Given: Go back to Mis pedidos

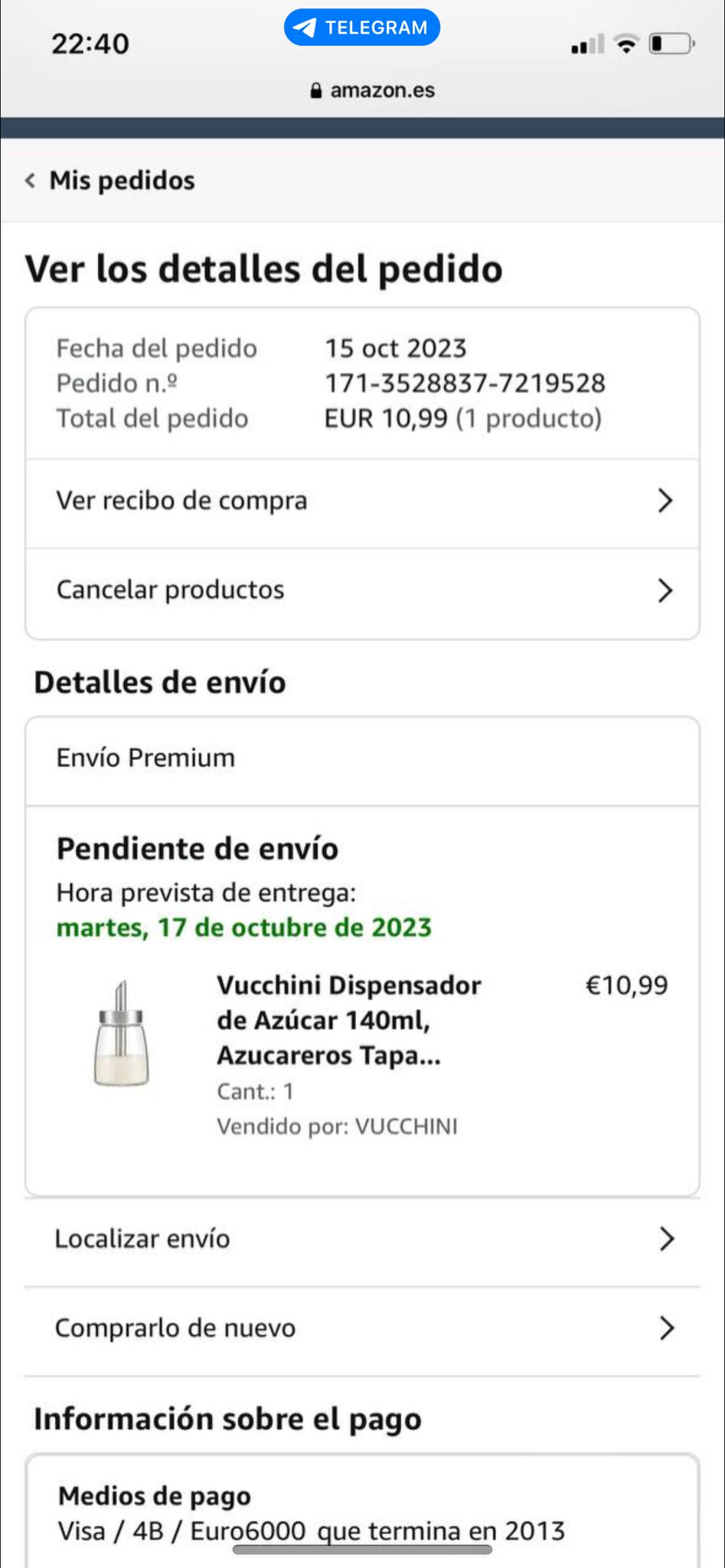Looking at the screenshot, I should (x=111, y=181).
